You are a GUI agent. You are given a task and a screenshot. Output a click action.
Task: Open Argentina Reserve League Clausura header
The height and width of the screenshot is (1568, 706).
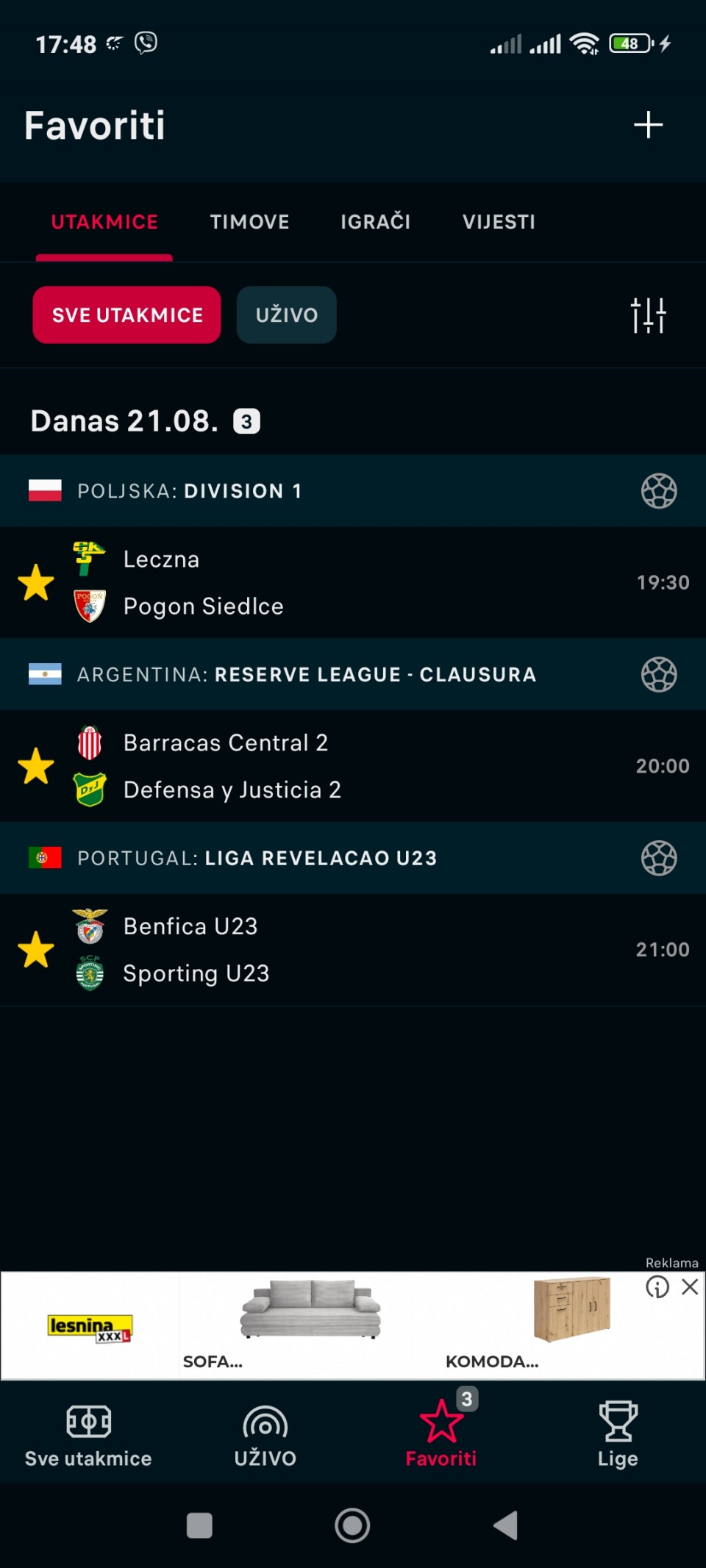(x=353, y=674)
